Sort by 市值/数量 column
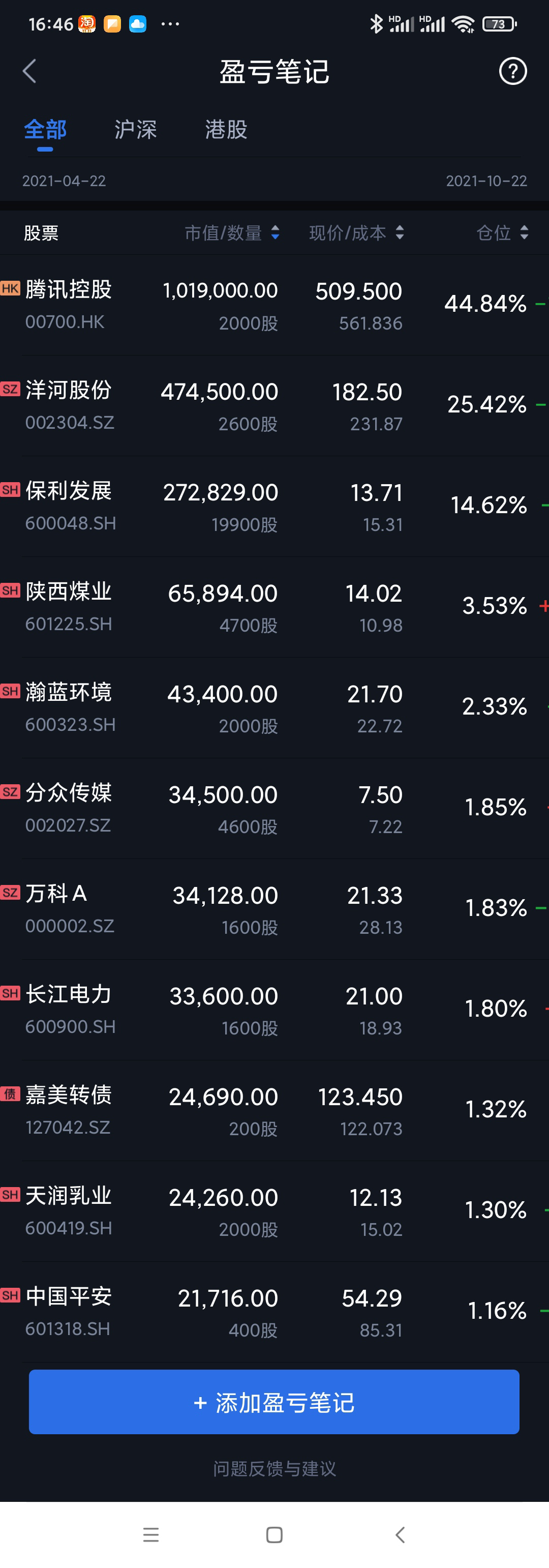This screenshot has width=549, height=1568. pyautogui.click(x=232, y=232)
